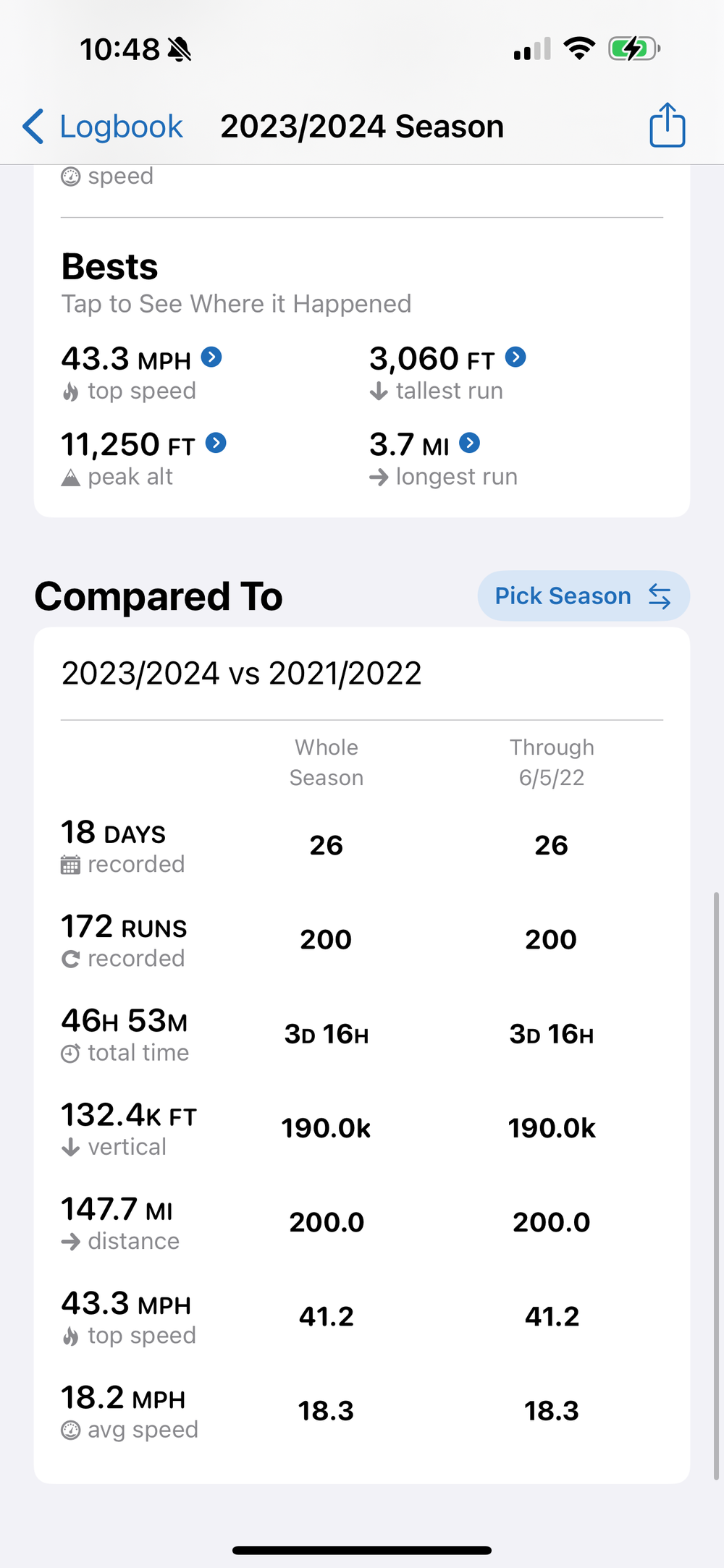Open the 3.7 MI longest run details
724x1568 pixels.
click(470, 444)
